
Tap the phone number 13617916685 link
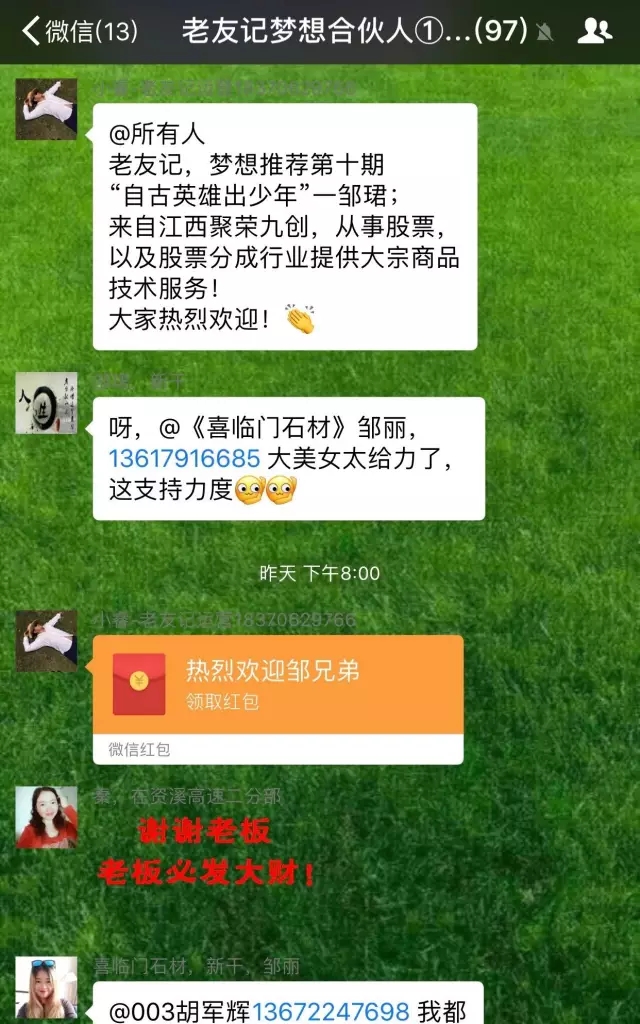[184, 458]
